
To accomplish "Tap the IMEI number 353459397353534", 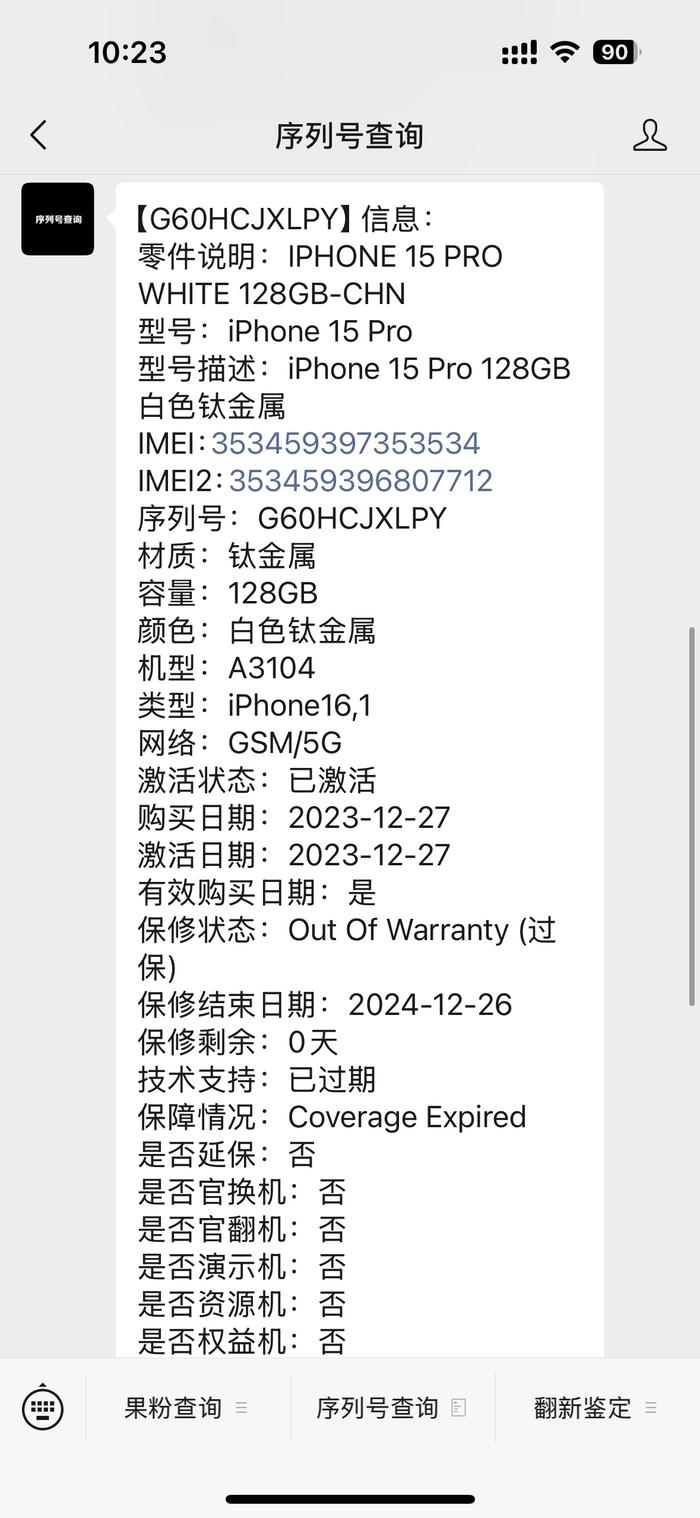I will (346, 443).
